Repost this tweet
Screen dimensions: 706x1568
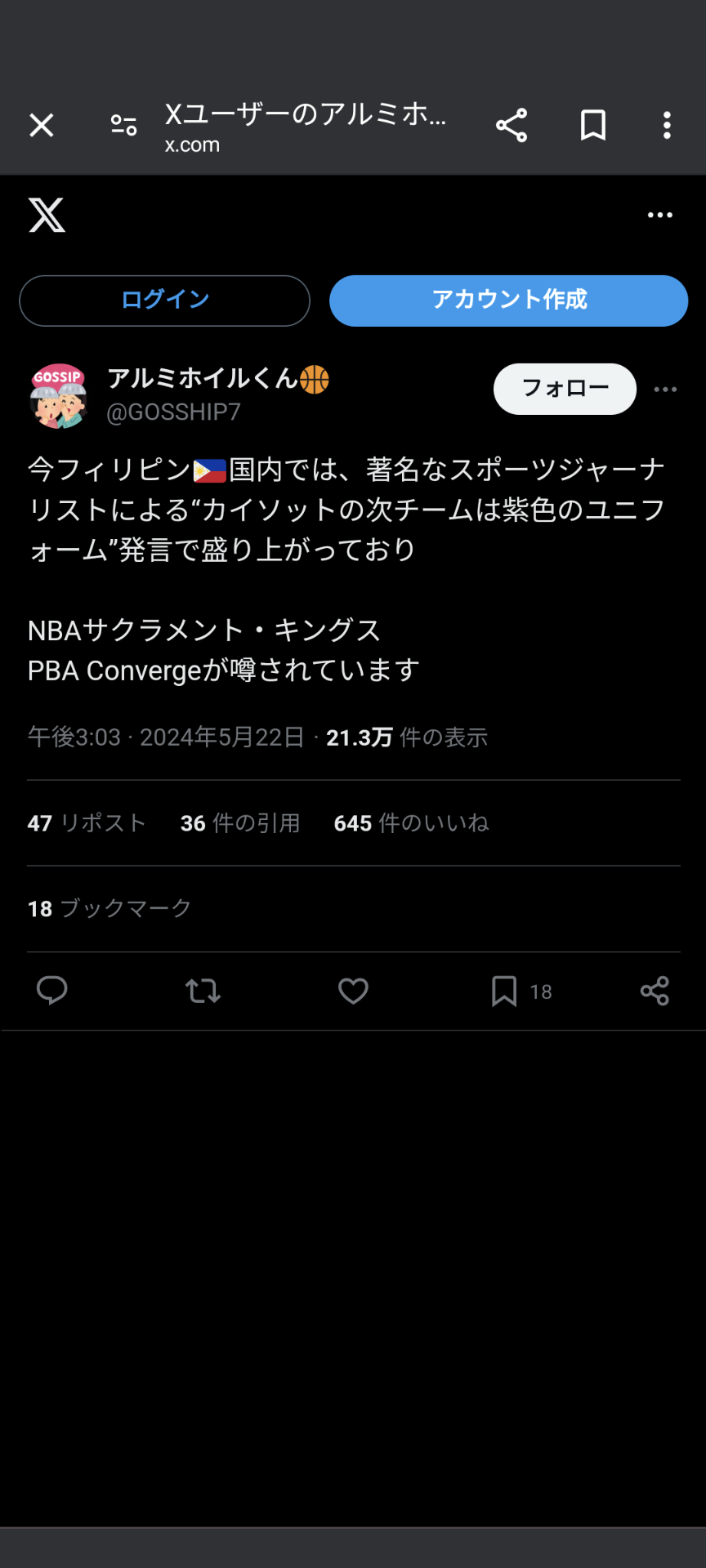coord(203,991)
